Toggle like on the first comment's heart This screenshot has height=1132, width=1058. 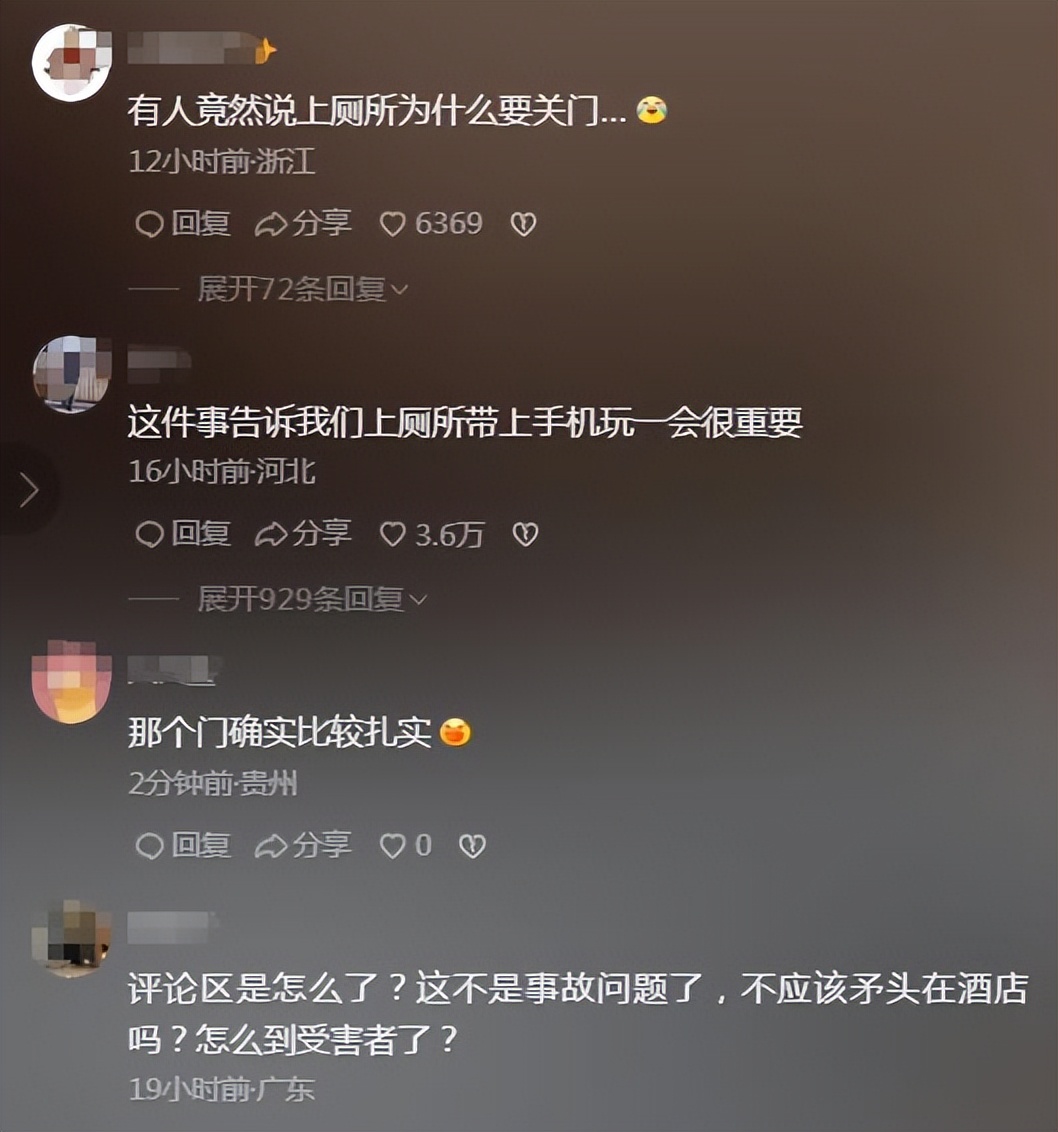point(394,225)
